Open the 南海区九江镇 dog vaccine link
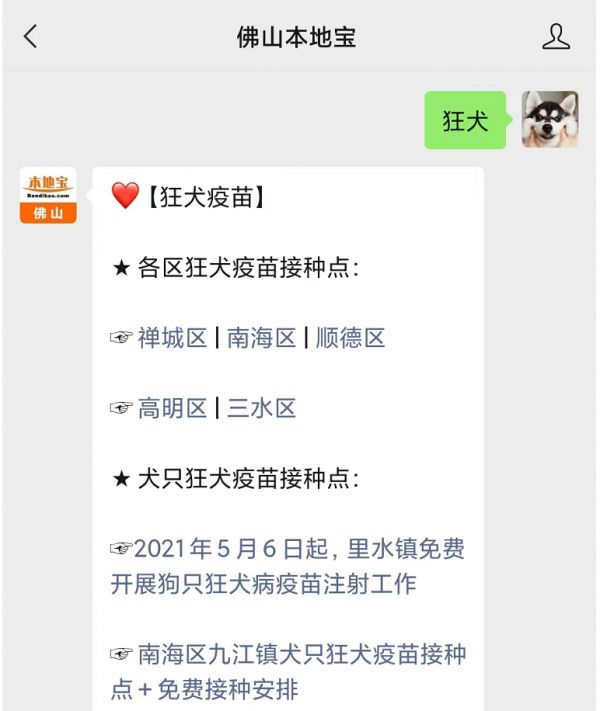This screenshot has width=600, height=711. click(288, 671)
